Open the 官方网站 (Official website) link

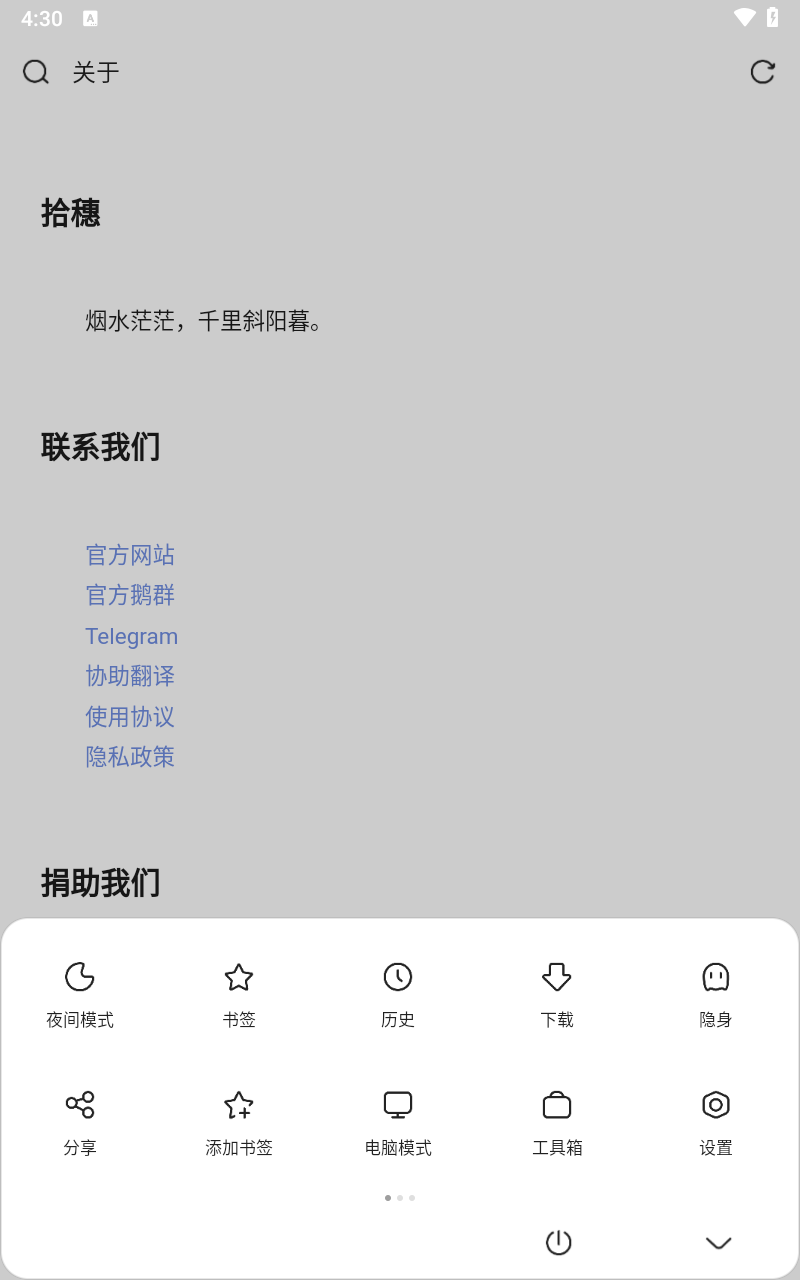pyautogui.click(x=130, y=555)
